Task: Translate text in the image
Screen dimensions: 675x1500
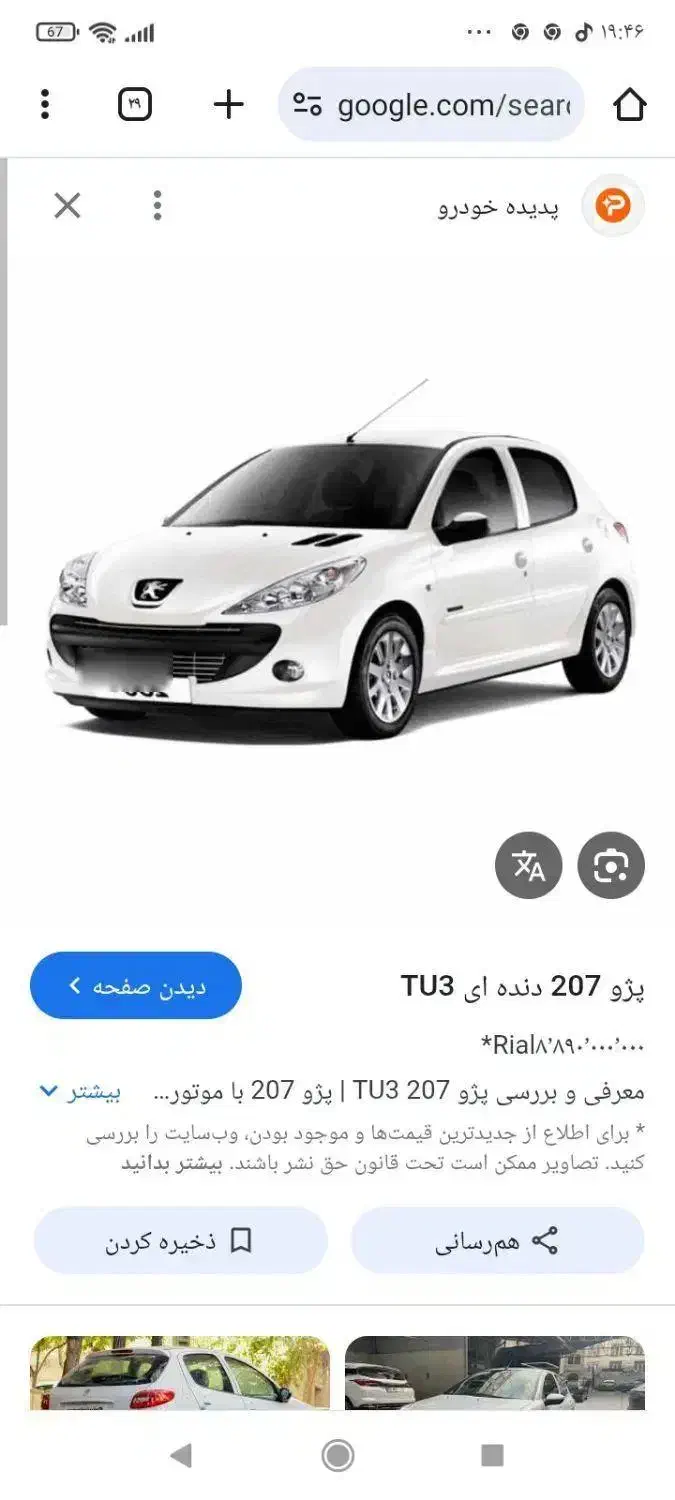Action: 529,866
